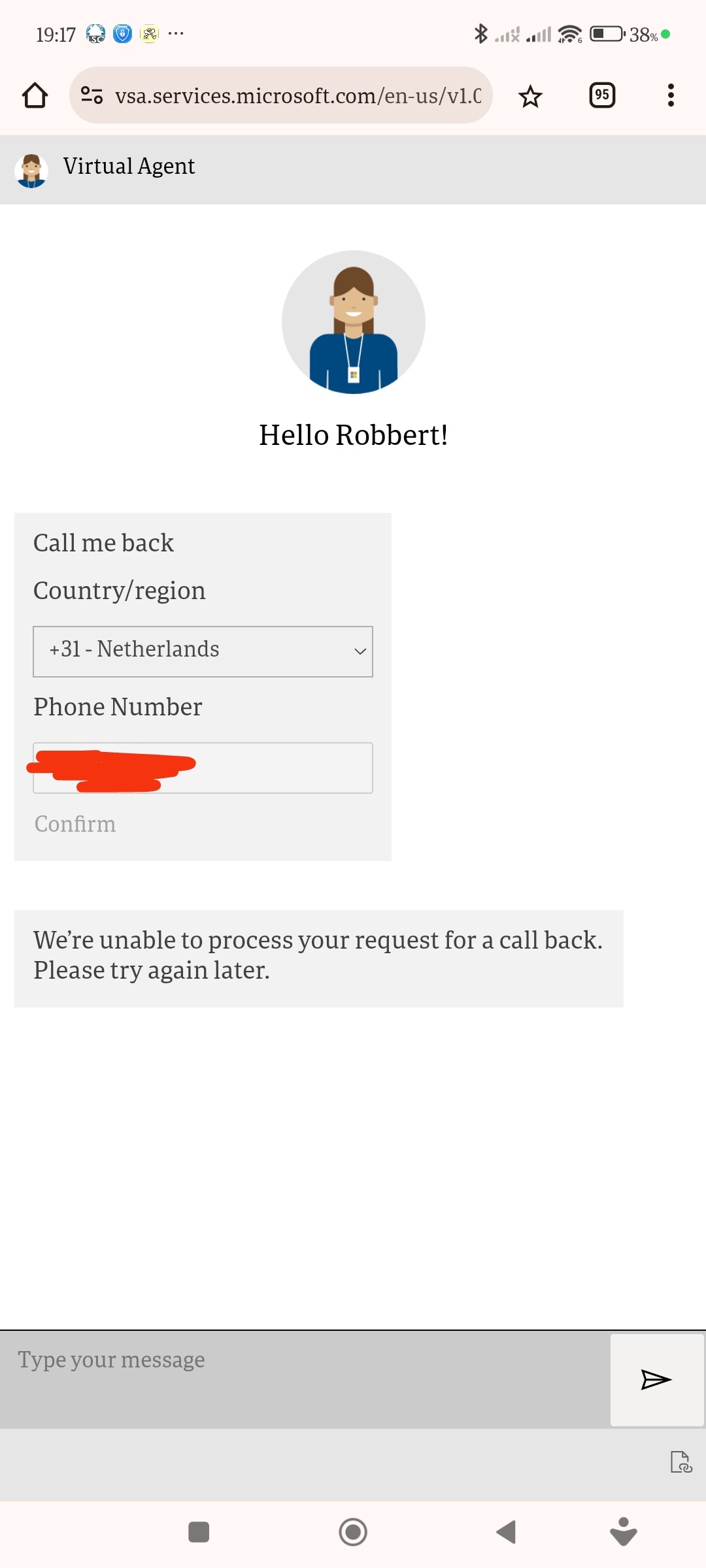Go to the browser home page
The image size is (706, 1568).
35,95
